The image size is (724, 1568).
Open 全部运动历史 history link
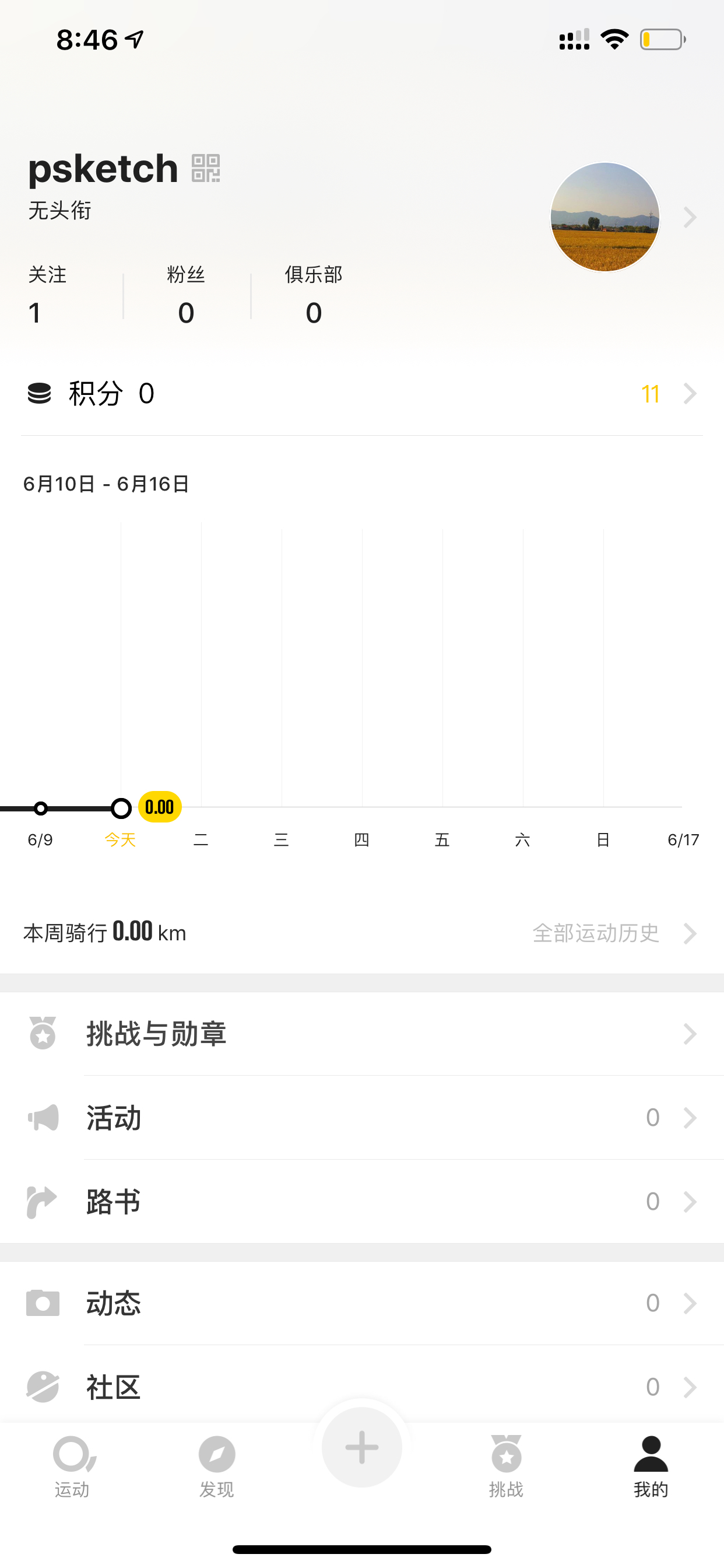(614, 933)
